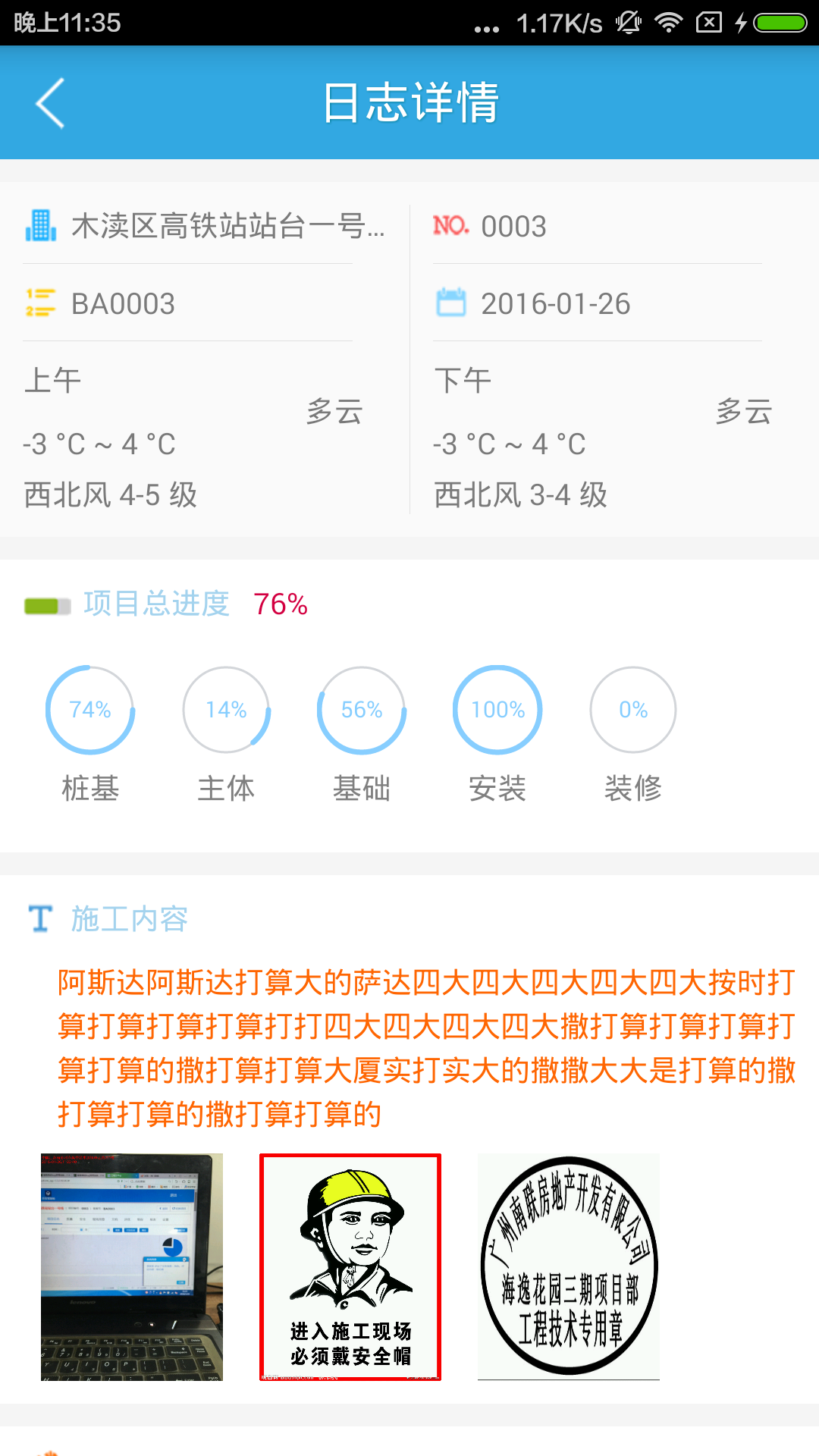Go back from the log details page
The height and width of the screenshot is (1456, 819).
pos(50,102)
